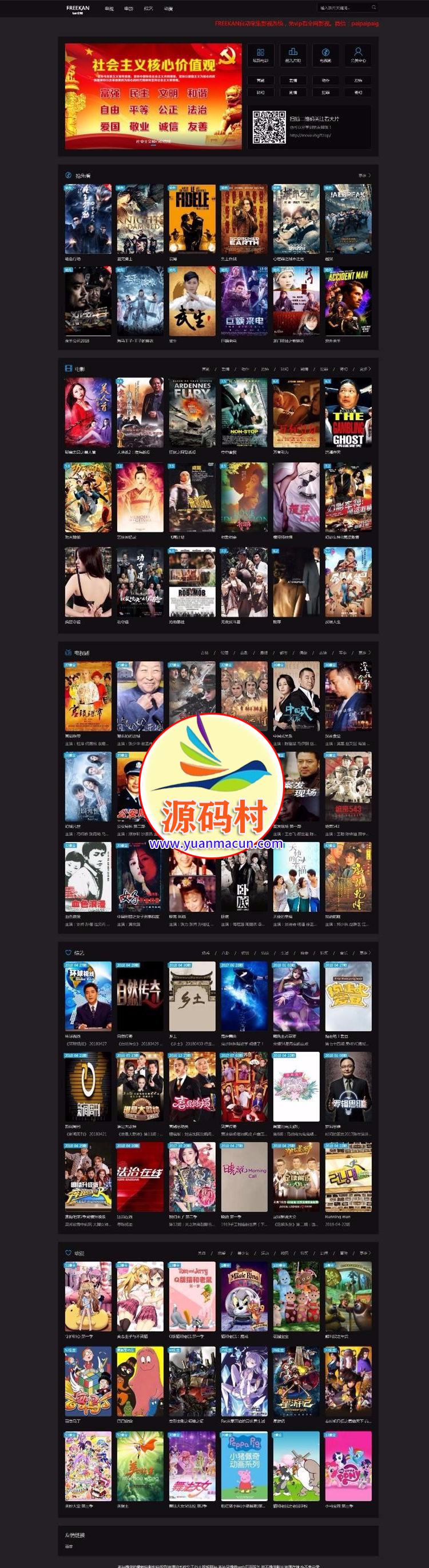Show more titles in the 电视剧 section
429x1568 pixels.
pyautogui.click(x=364, y=652)
